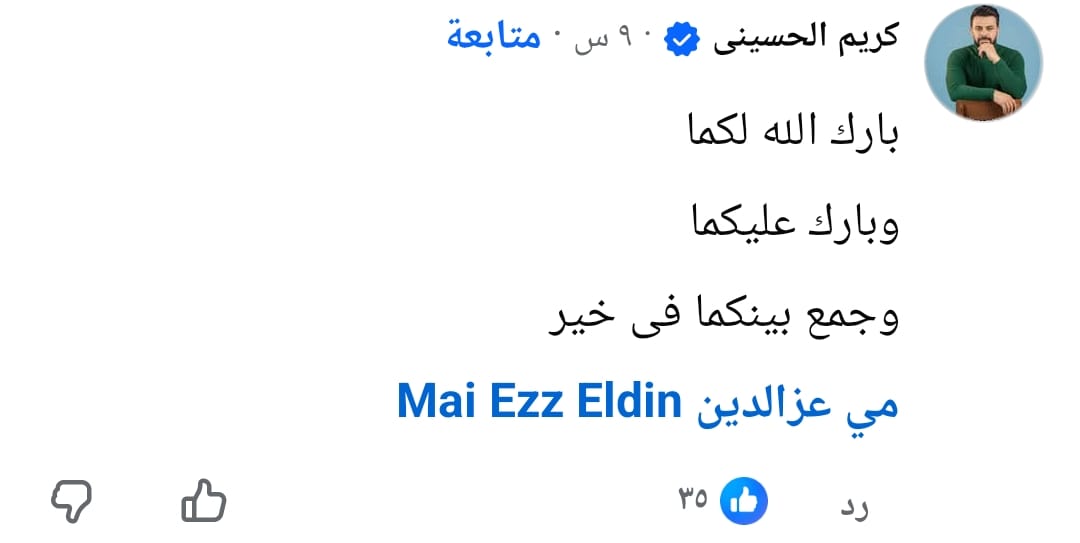
Task: Follow كريم الحسينى via متابعة
Action: coord(494,38)
